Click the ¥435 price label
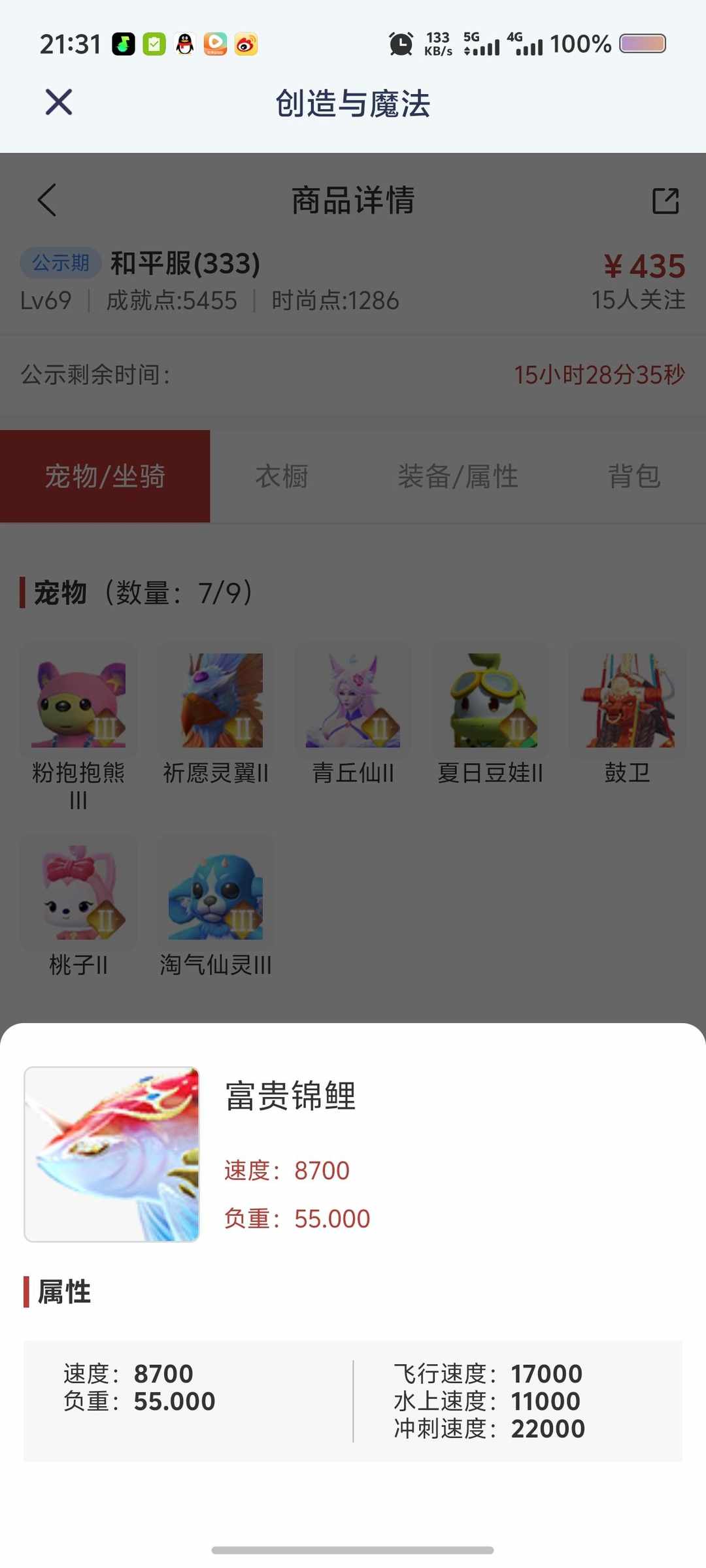 pos(644,266)
